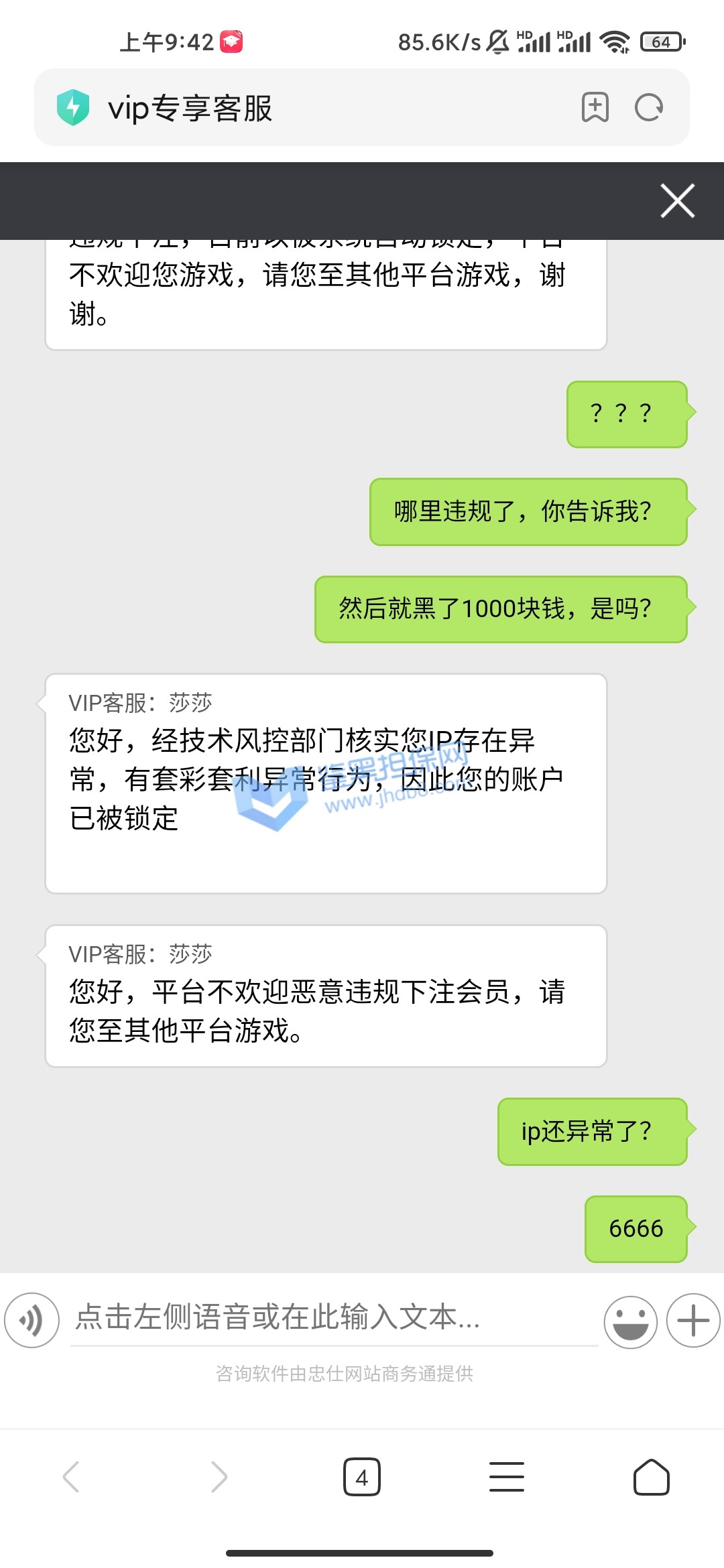The width and height of the screenshot is (724, 1568).
Task: Switch to voice input mode
Action: tap(32, 1320)
